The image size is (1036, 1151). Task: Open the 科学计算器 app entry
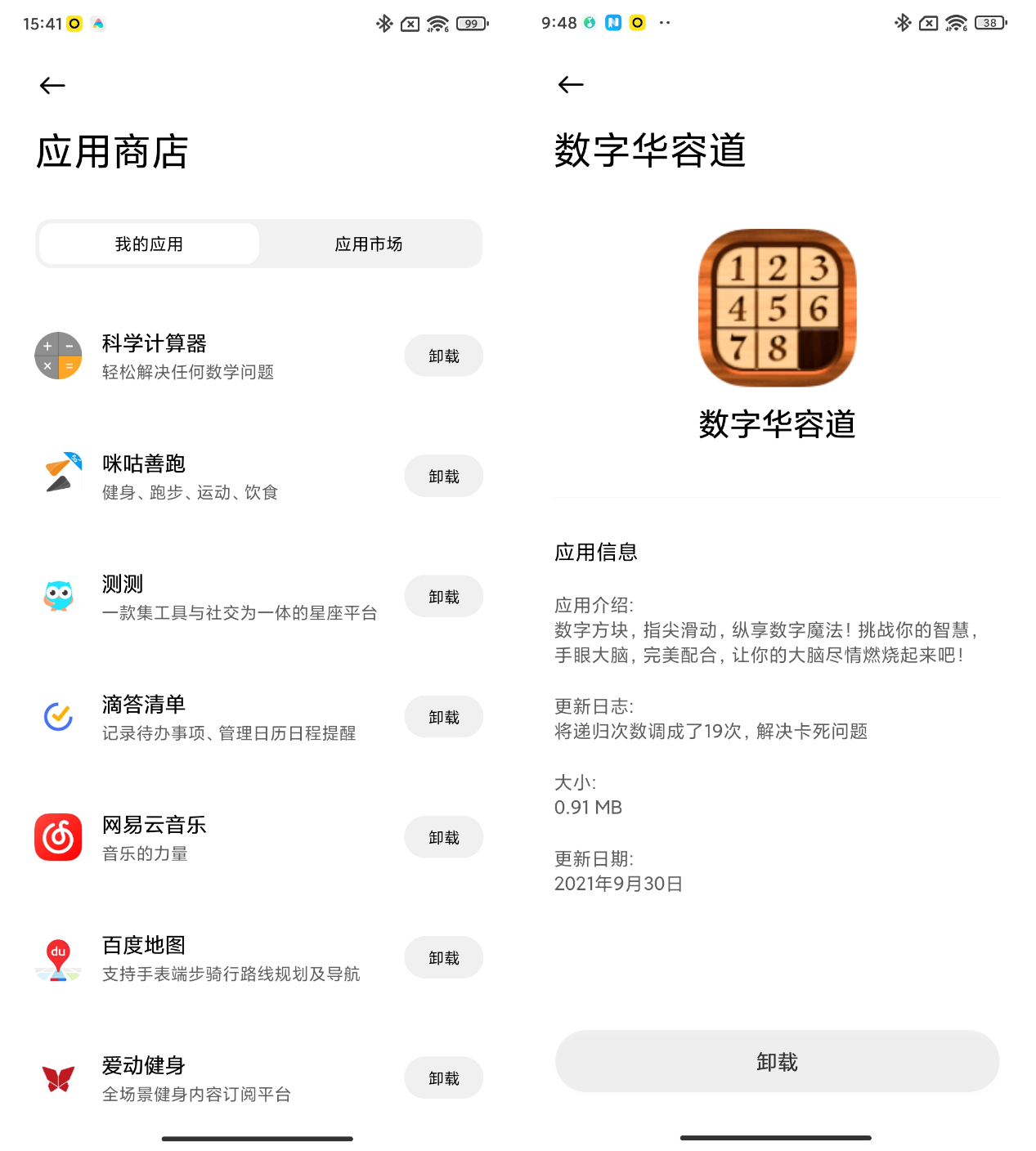[188, 356]
